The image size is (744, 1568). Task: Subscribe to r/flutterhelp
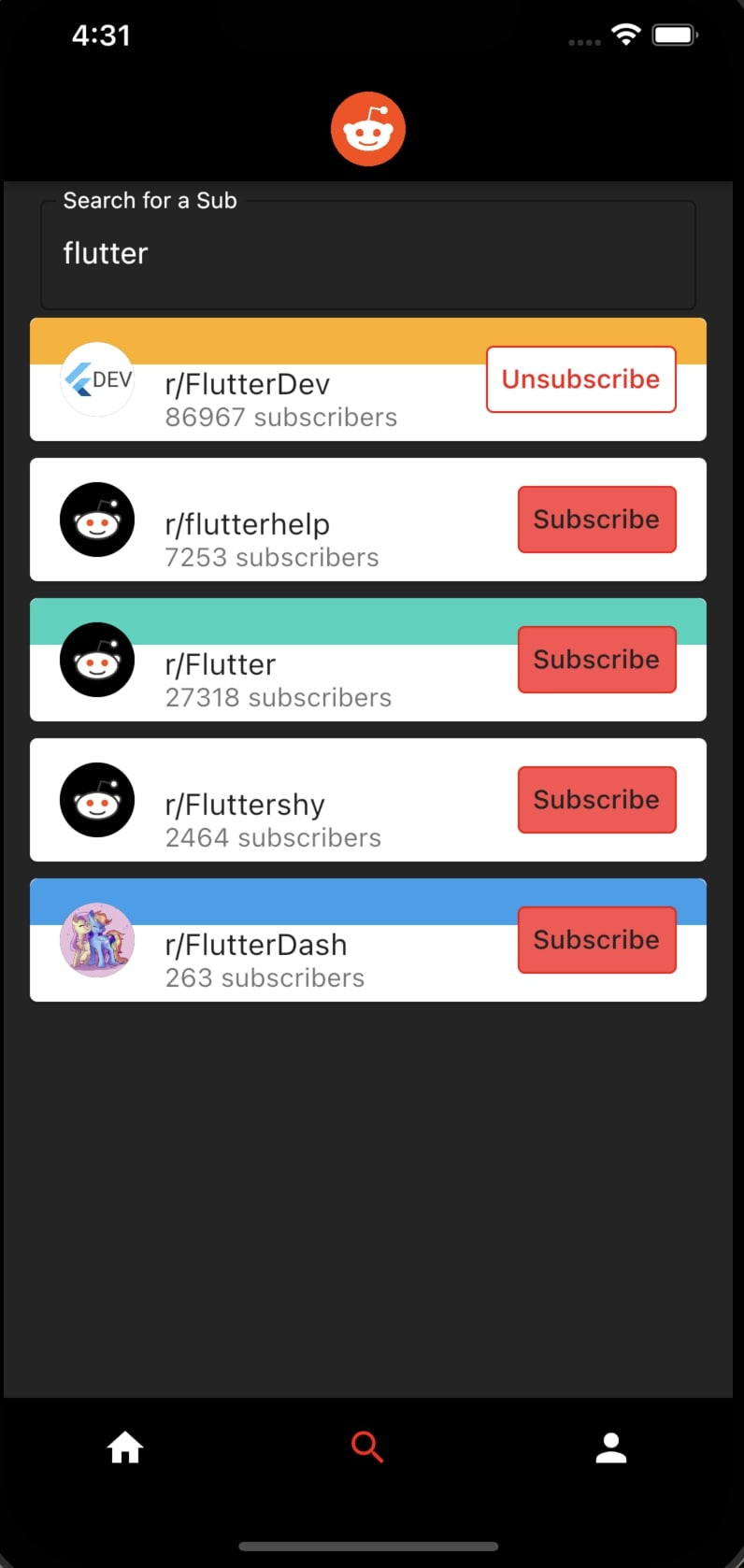coord(596,520)
